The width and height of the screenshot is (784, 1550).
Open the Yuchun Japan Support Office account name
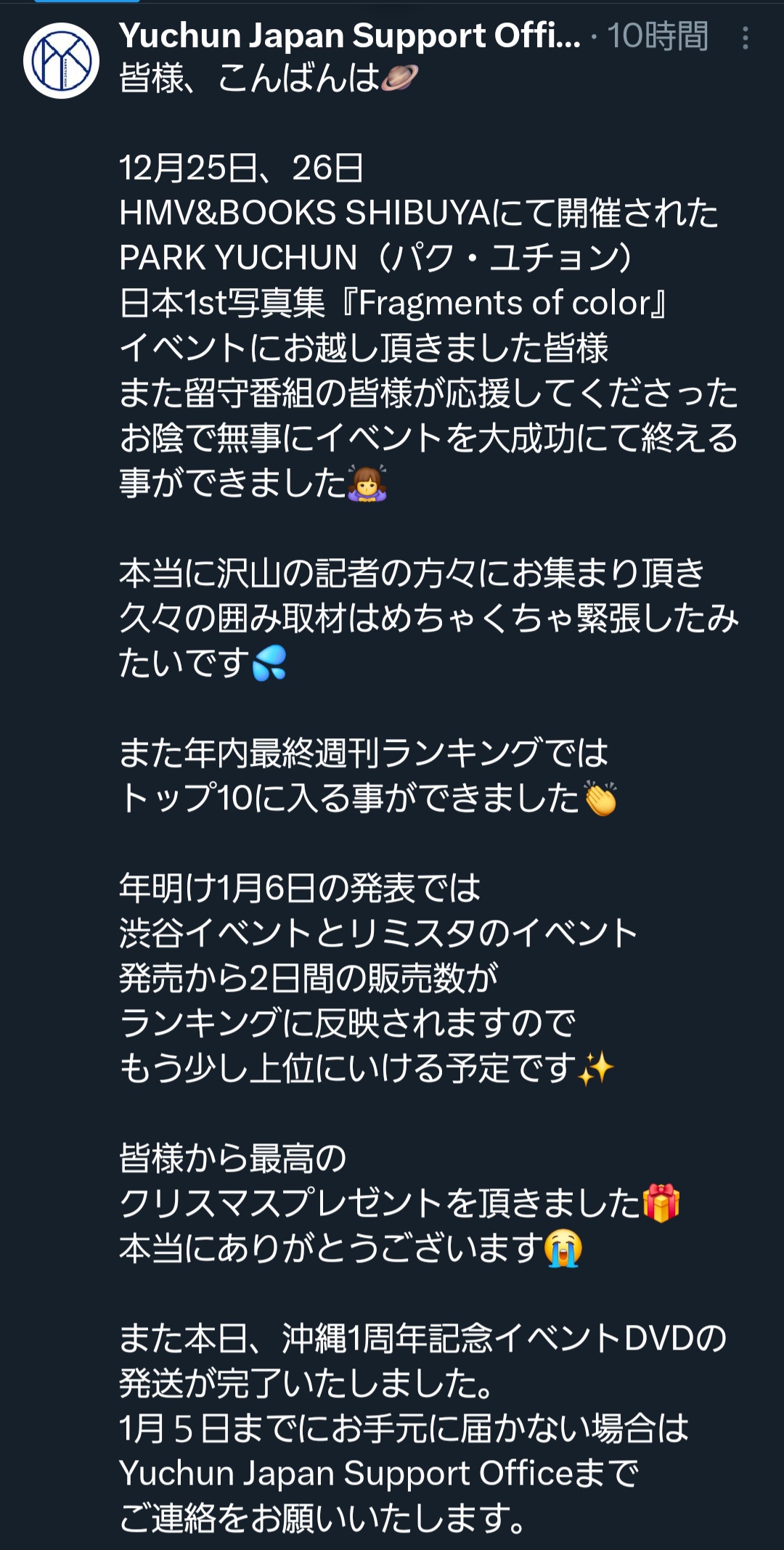coord(349,35)
